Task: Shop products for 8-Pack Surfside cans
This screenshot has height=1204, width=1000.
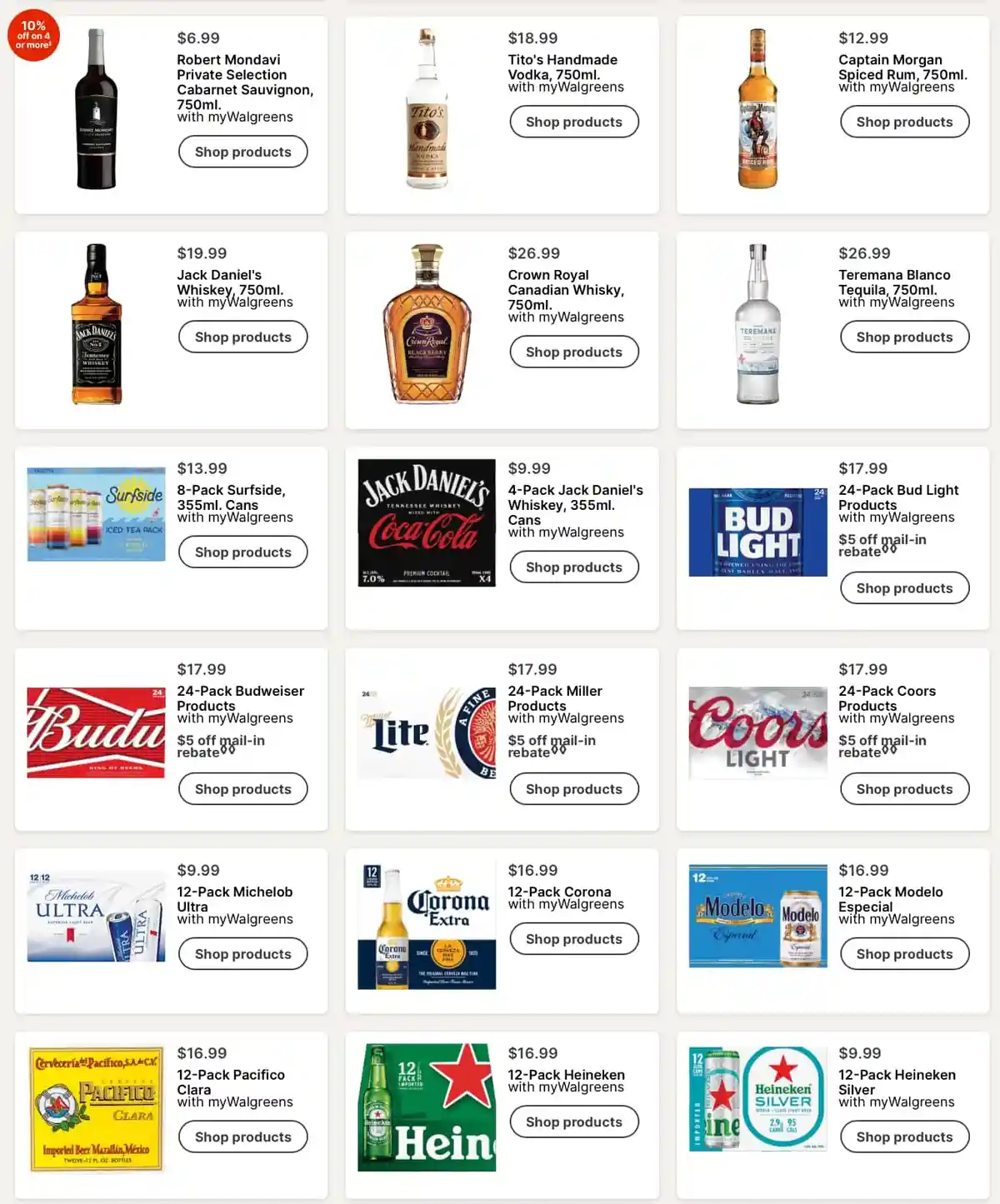Action: 242,552
